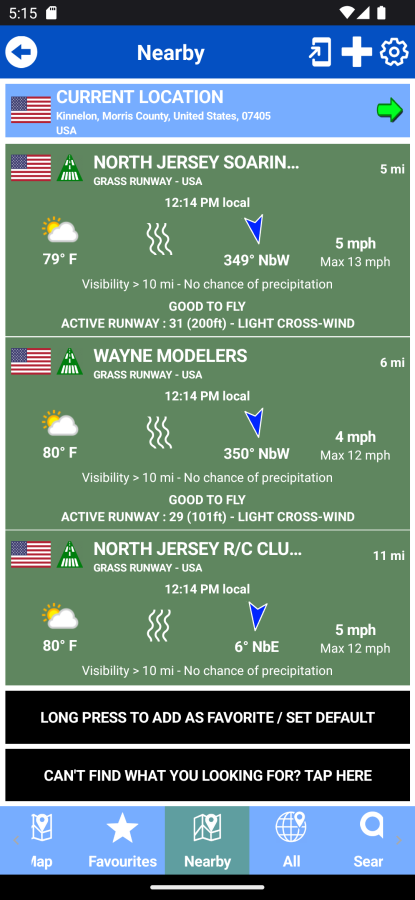Open the Current Location Kinnelon card

coord(207,111)
